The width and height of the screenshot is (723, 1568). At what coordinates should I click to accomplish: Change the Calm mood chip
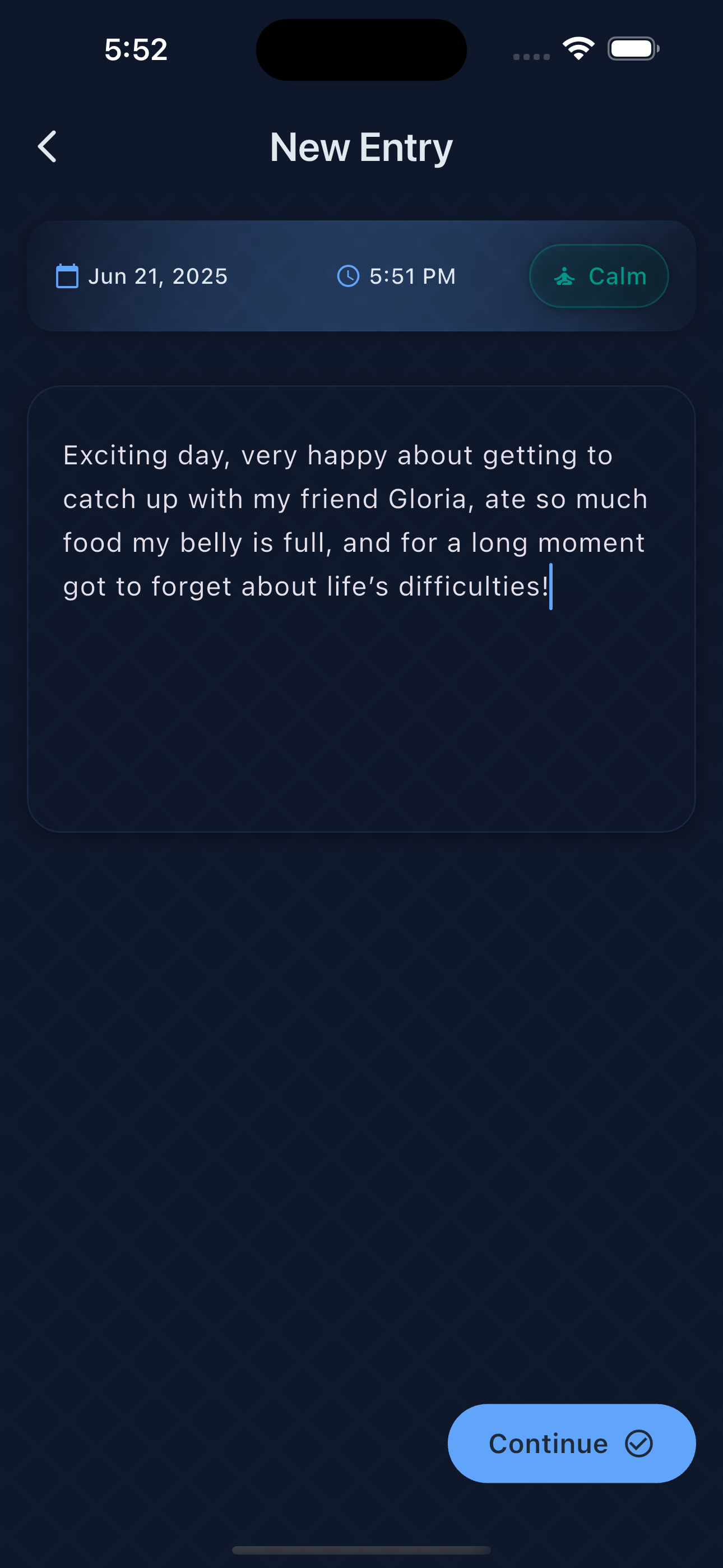pos(599,276)
